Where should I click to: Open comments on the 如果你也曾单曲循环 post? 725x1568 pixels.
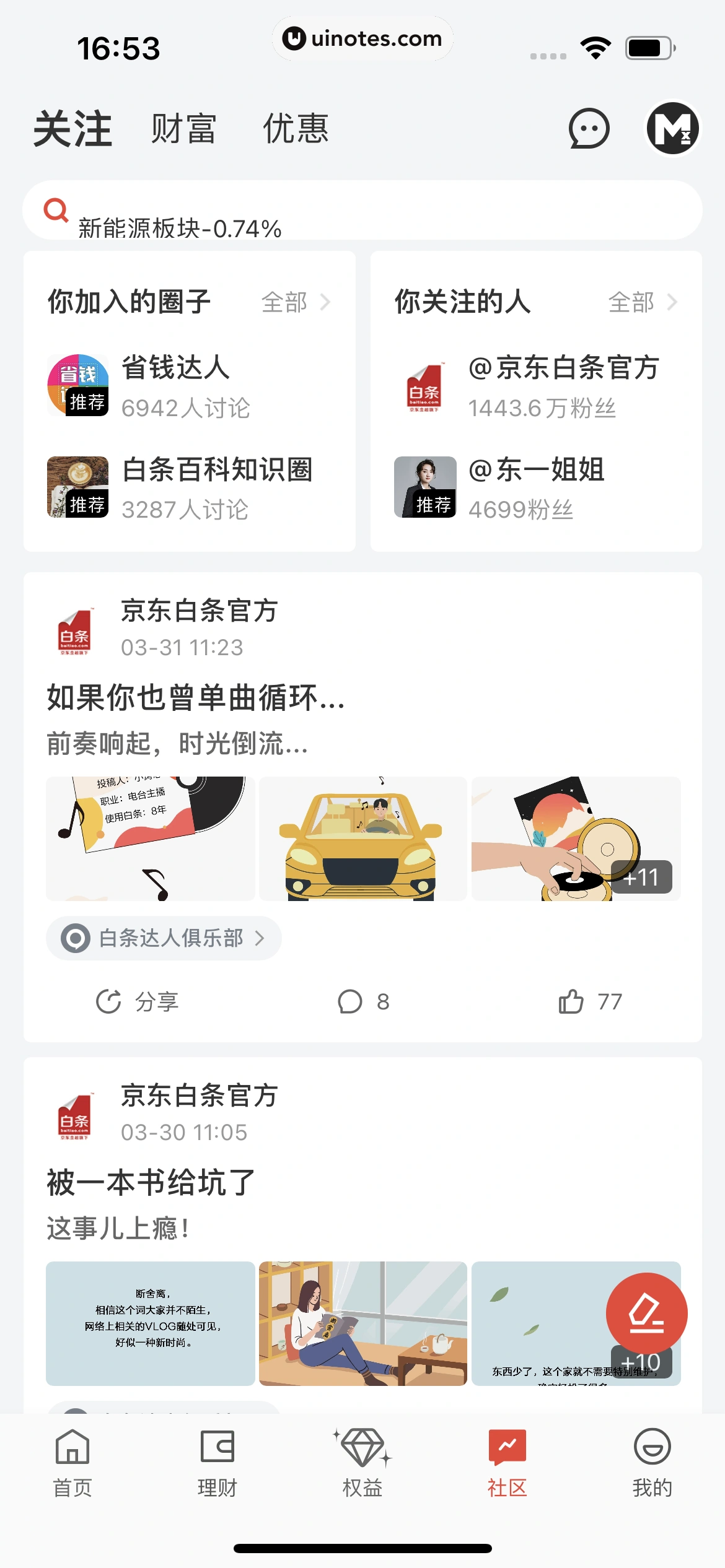tap(364, 1001)
